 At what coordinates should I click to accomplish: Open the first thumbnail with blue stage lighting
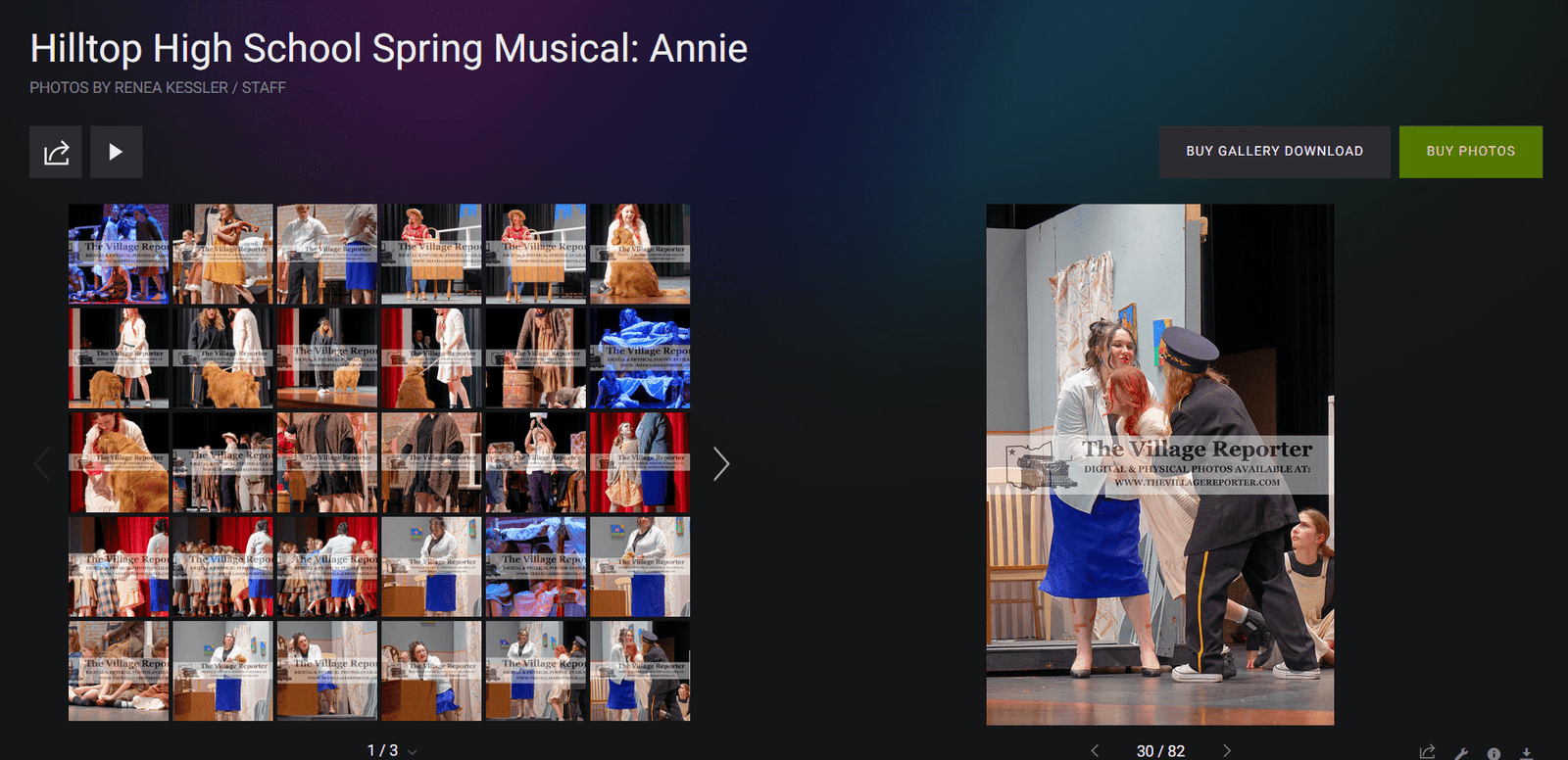(119, 254)
